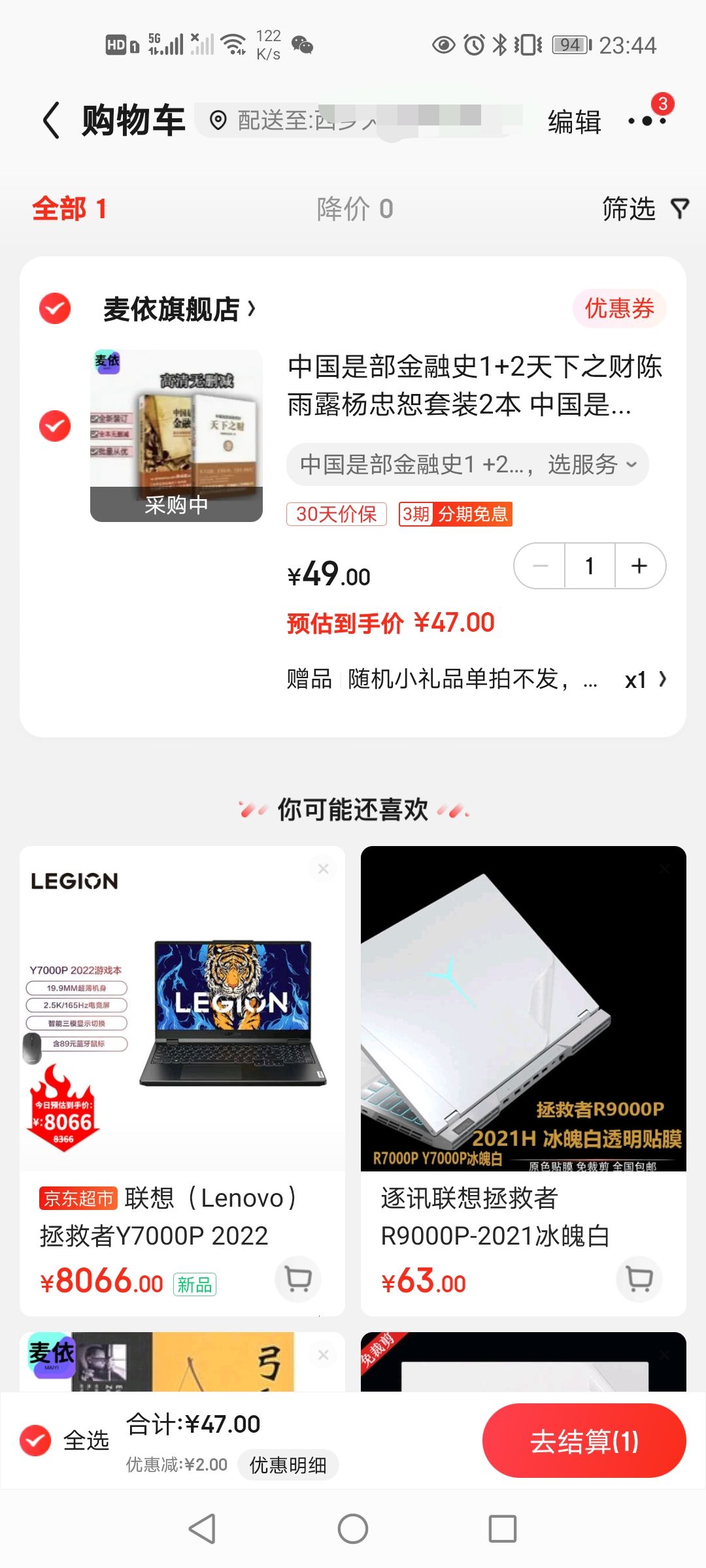This screenshot has width=706, height=1568.
Task: Dismiss the Lenovo Y7000P recommendation
Action: [x=323, y=869]
